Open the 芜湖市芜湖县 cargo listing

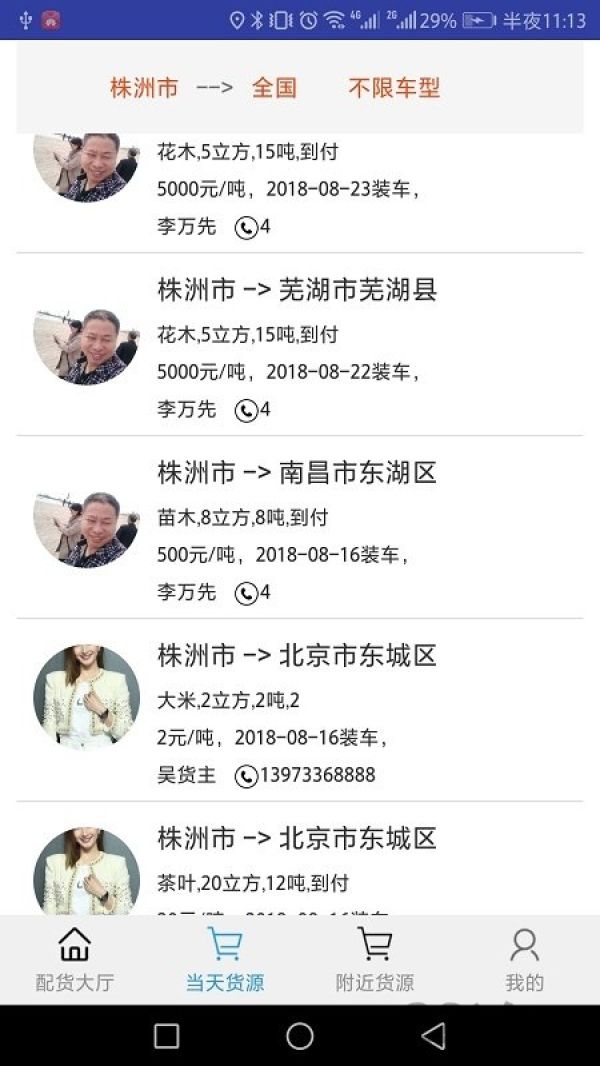(x=300, y=345)
